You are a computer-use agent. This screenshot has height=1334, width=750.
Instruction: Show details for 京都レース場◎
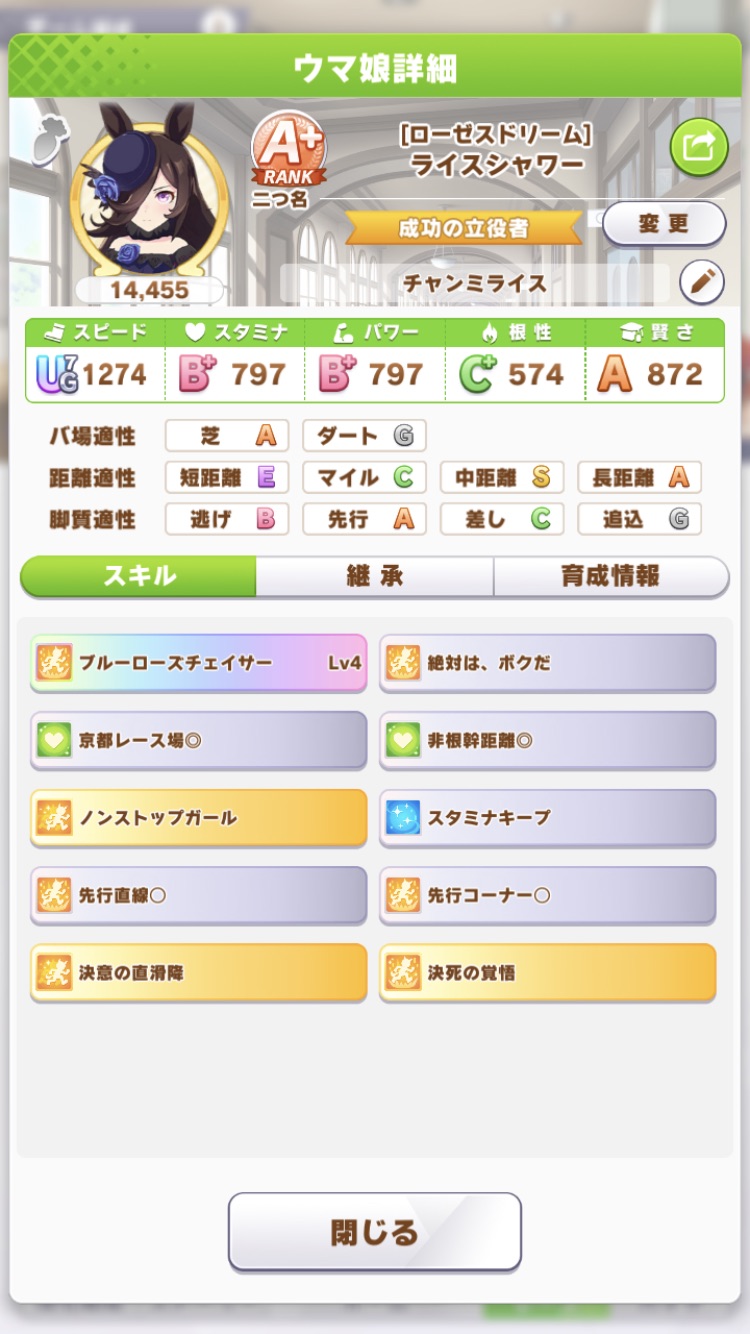click(198, 740)
